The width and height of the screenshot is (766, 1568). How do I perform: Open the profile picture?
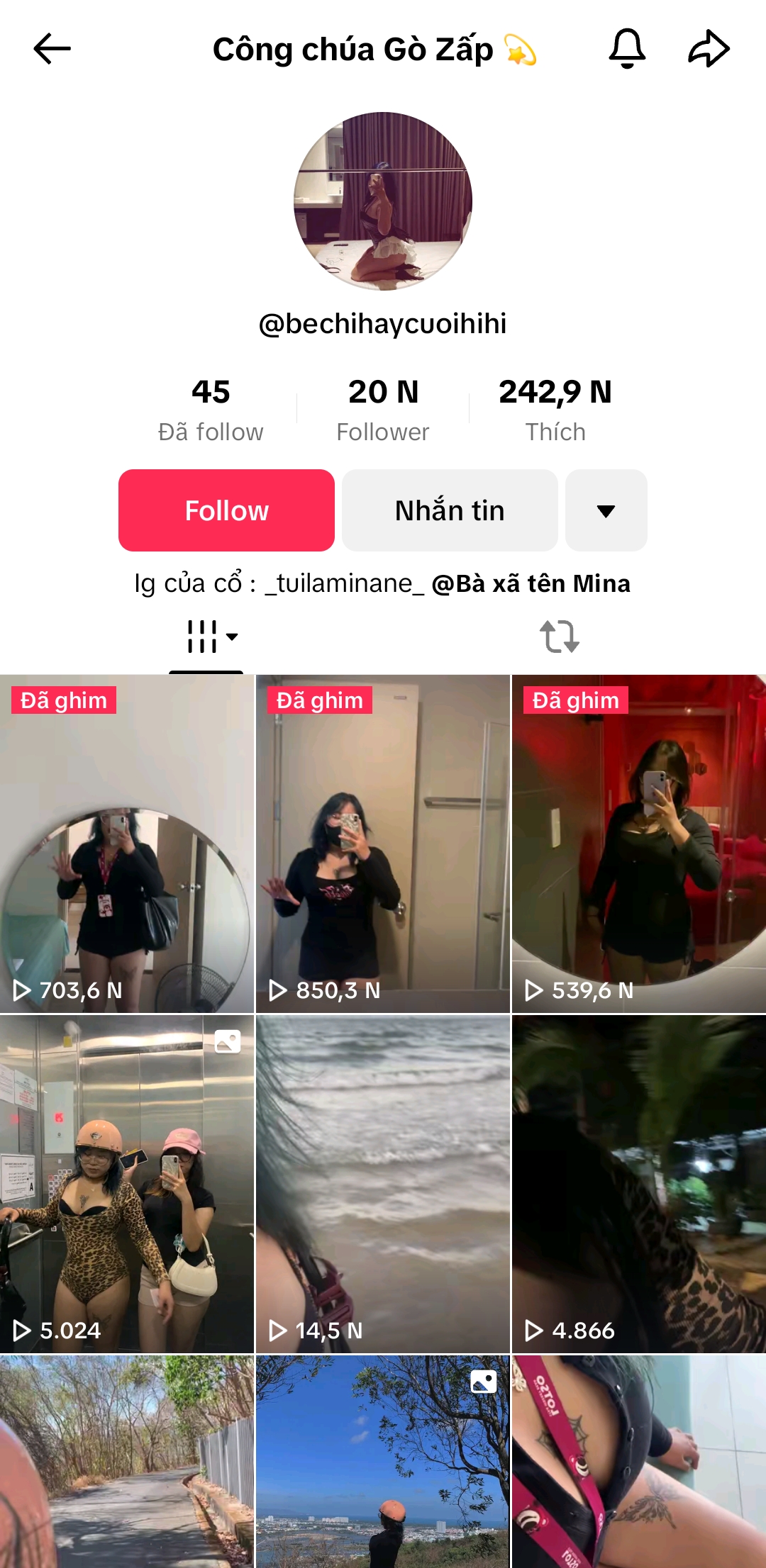tap(383, 201)
